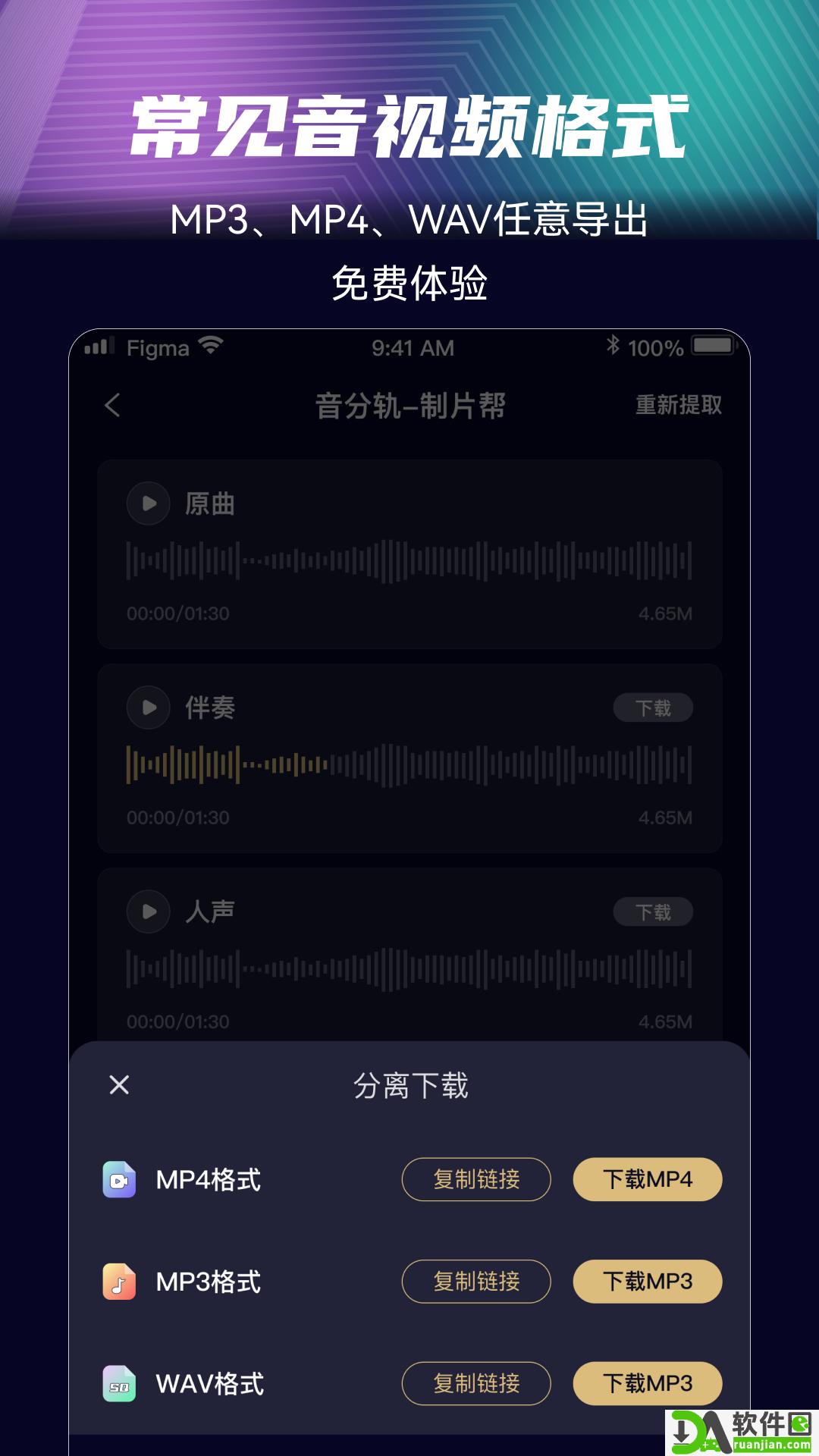Screen dimensions: 819x1456
Task: Tap the Bluetooth icon in status bar
Action: coord(611,347)
